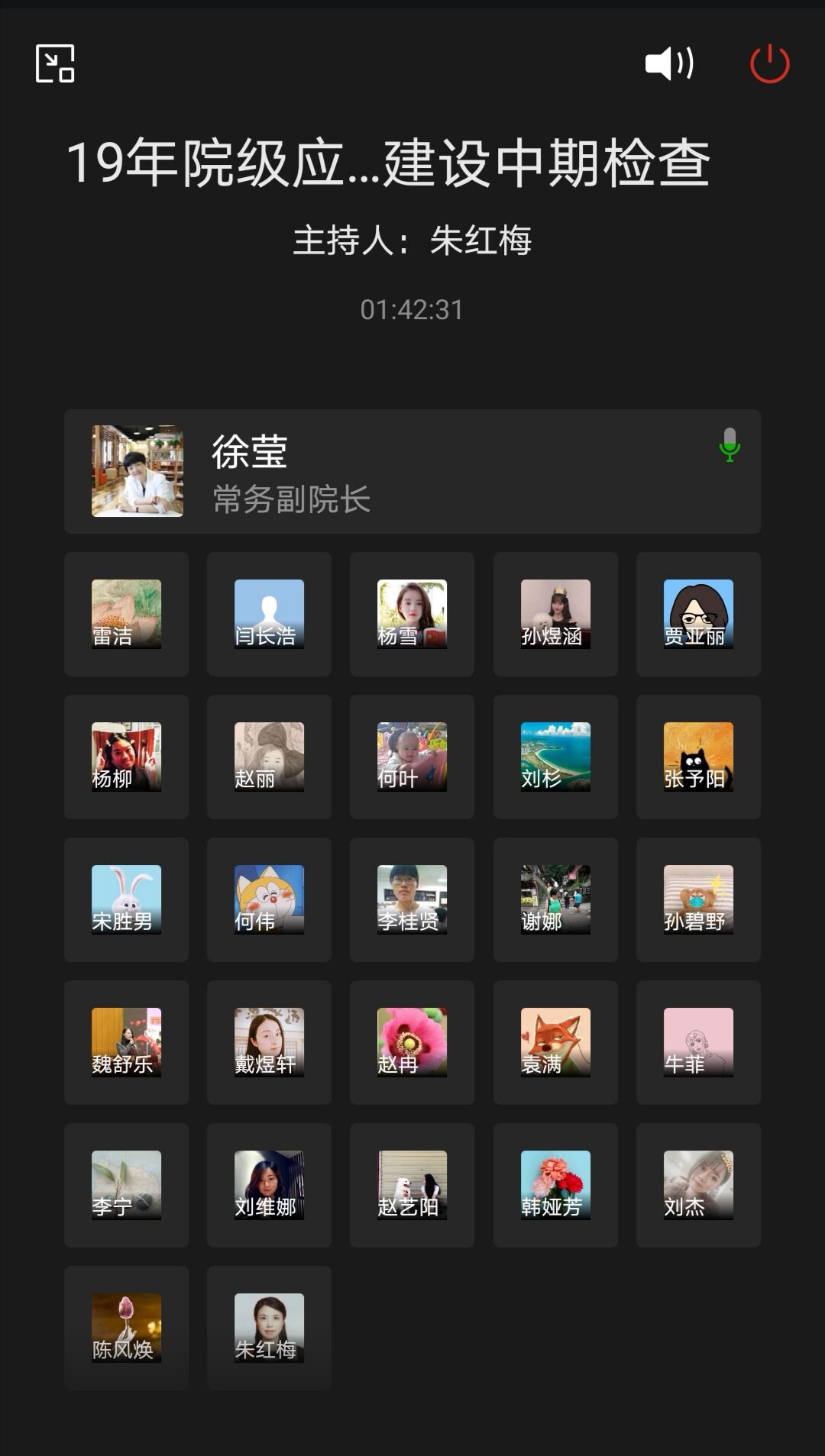Open 刘维娜's participant tile
Image resolution: width=825 pixels, height=1456 pixels.
(269, 1185)
